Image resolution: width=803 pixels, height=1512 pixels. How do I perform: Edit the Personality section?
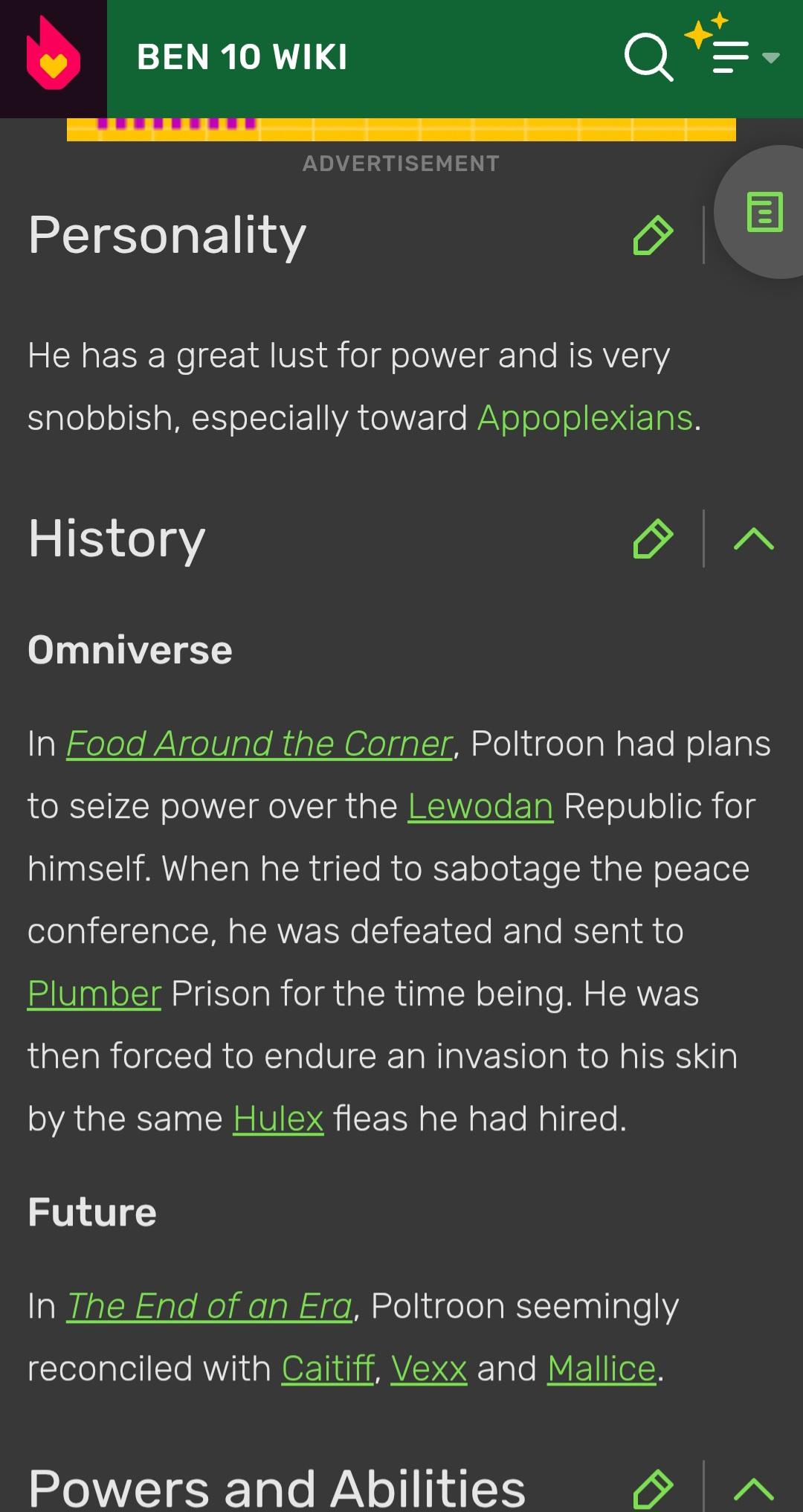tap(653, 236)
